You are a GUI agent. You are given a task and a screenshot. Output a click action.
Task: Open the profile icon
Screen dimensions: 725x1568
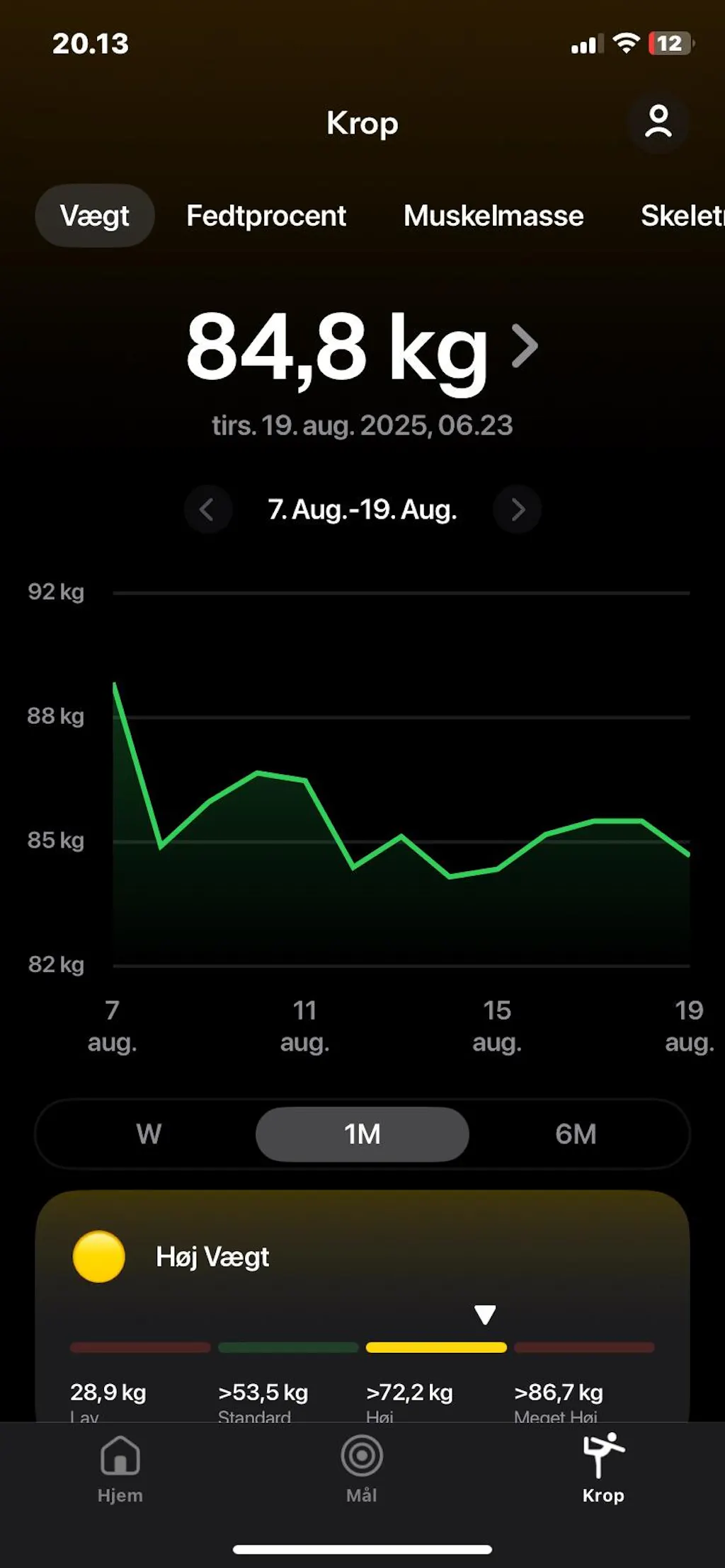click(x=658, y=122)
